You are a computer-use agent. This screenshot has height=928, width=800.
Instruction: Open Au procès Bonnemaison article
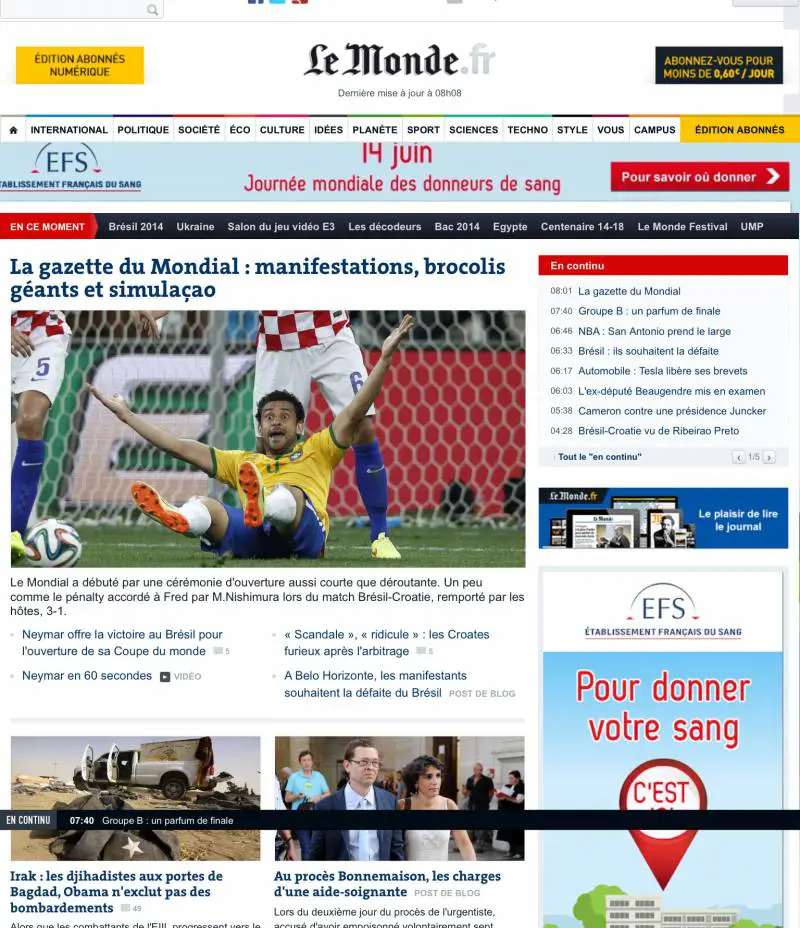387,884
